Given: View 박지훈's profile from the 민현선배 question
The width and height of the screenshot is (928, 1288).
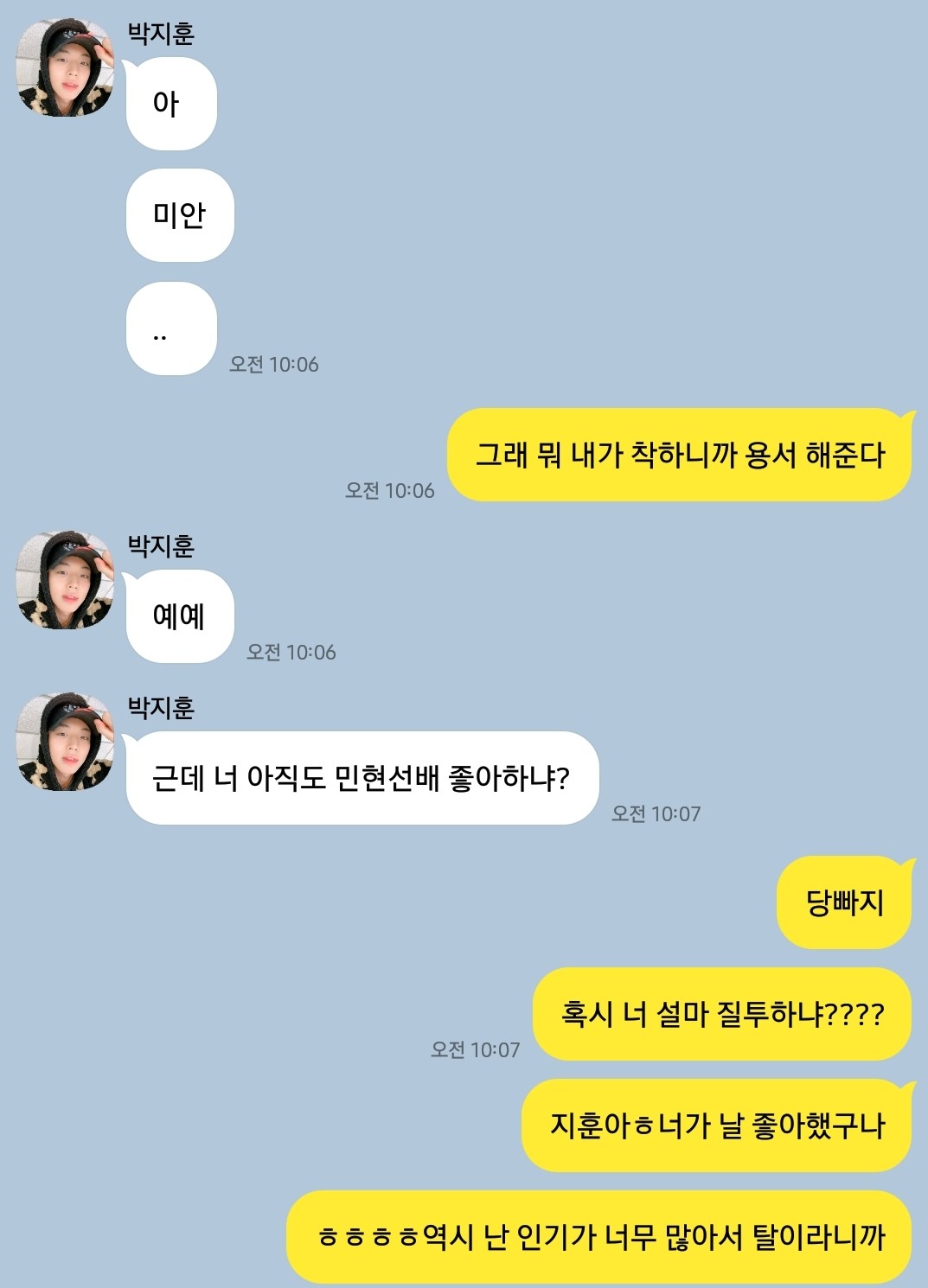Looking at the screenshot, I should point(66,742).
